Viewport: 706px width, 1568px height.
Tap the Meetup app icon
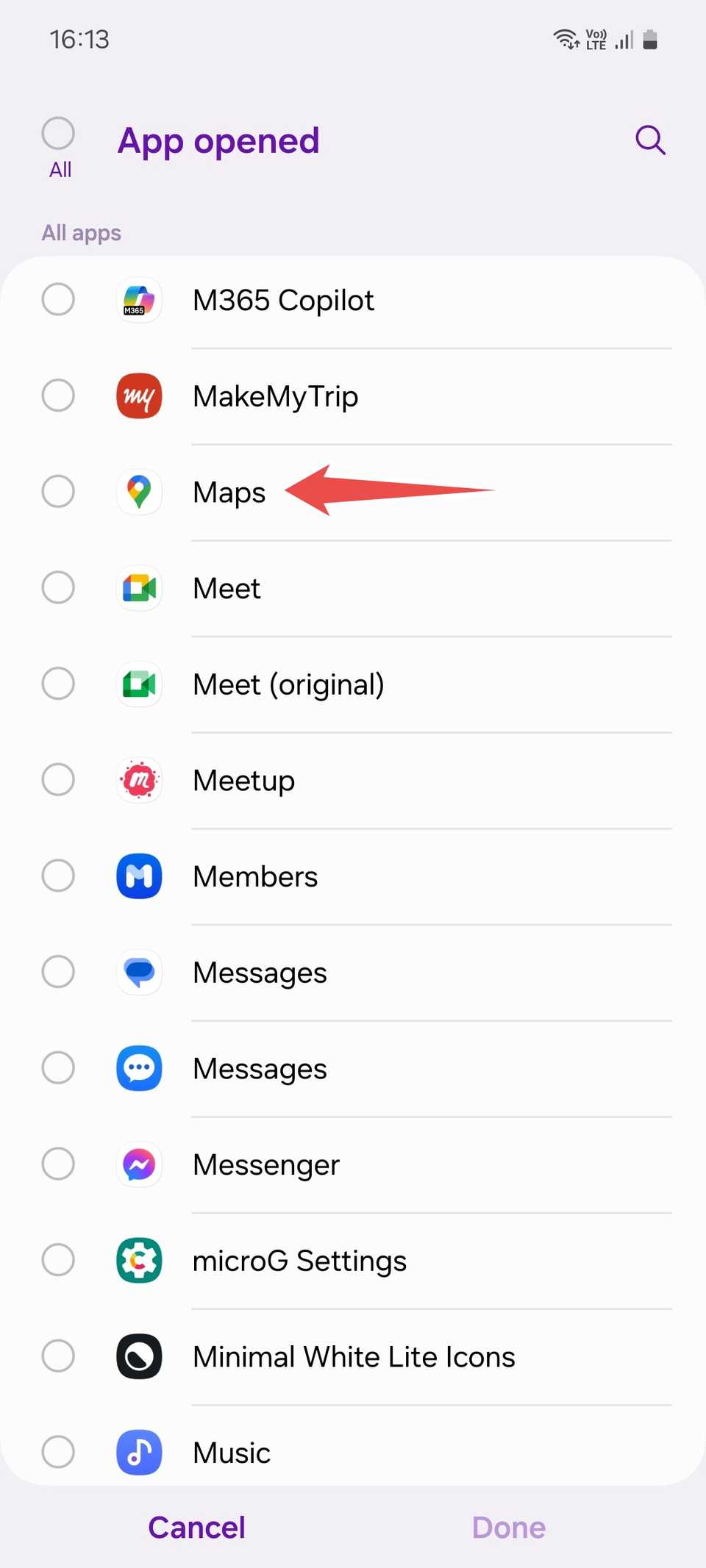coord(139,780)
